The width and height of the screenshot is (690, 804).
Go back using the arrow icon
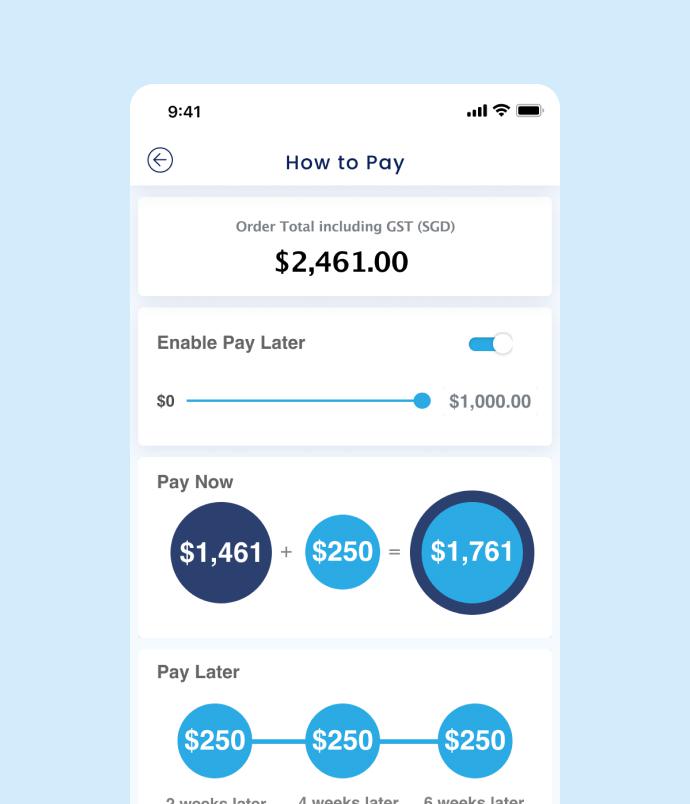[x=160, y=160]
